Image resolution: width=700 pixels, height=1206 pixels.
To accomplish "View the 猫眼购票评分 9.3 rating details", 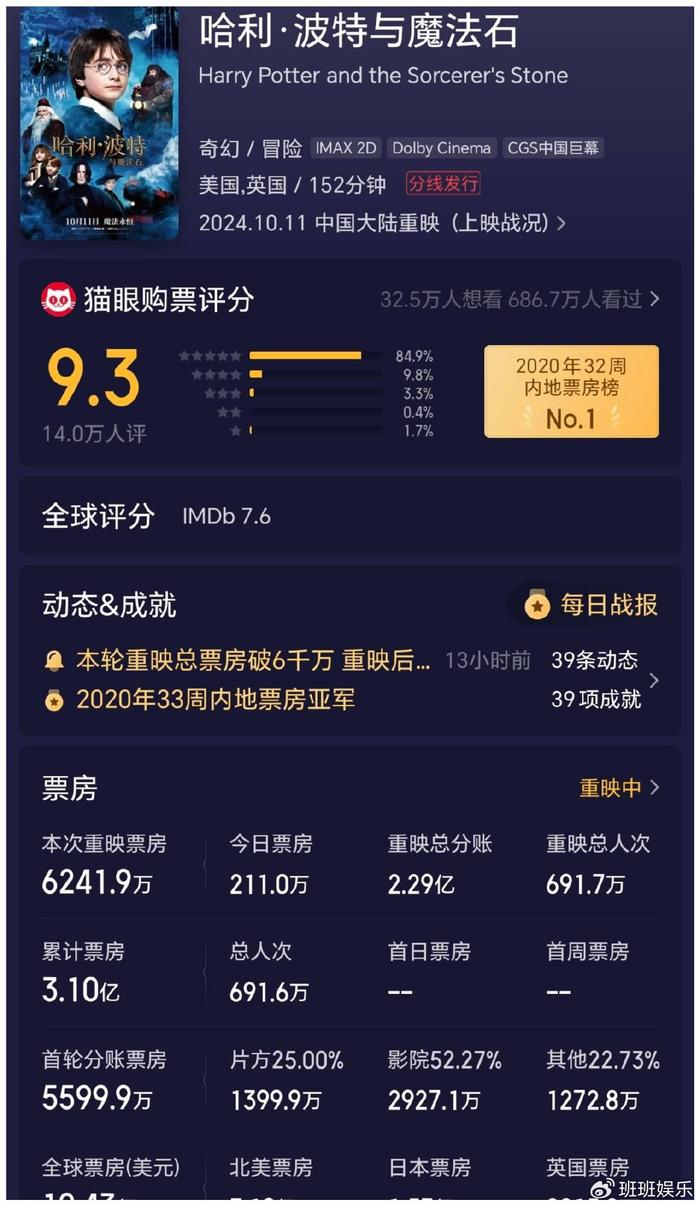I will pyautogui.click(x=94, y=378).
